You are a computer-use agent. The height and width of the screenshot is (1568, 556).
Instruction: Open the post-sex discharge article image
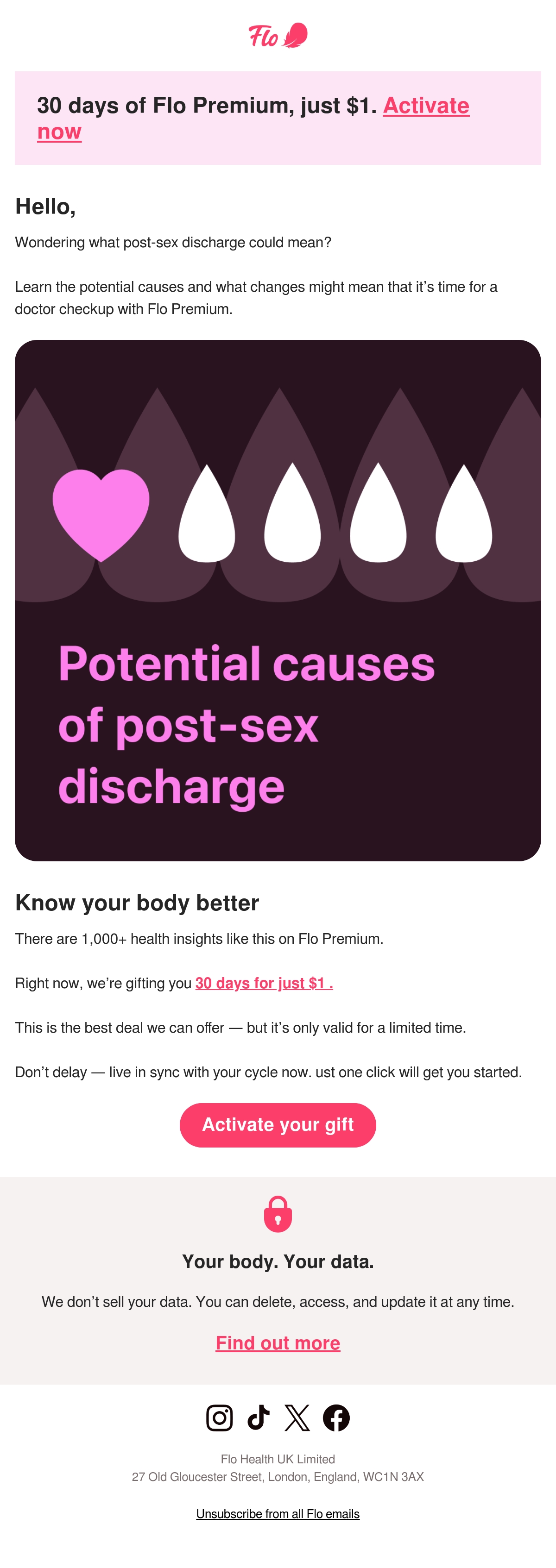pos(278,600)
